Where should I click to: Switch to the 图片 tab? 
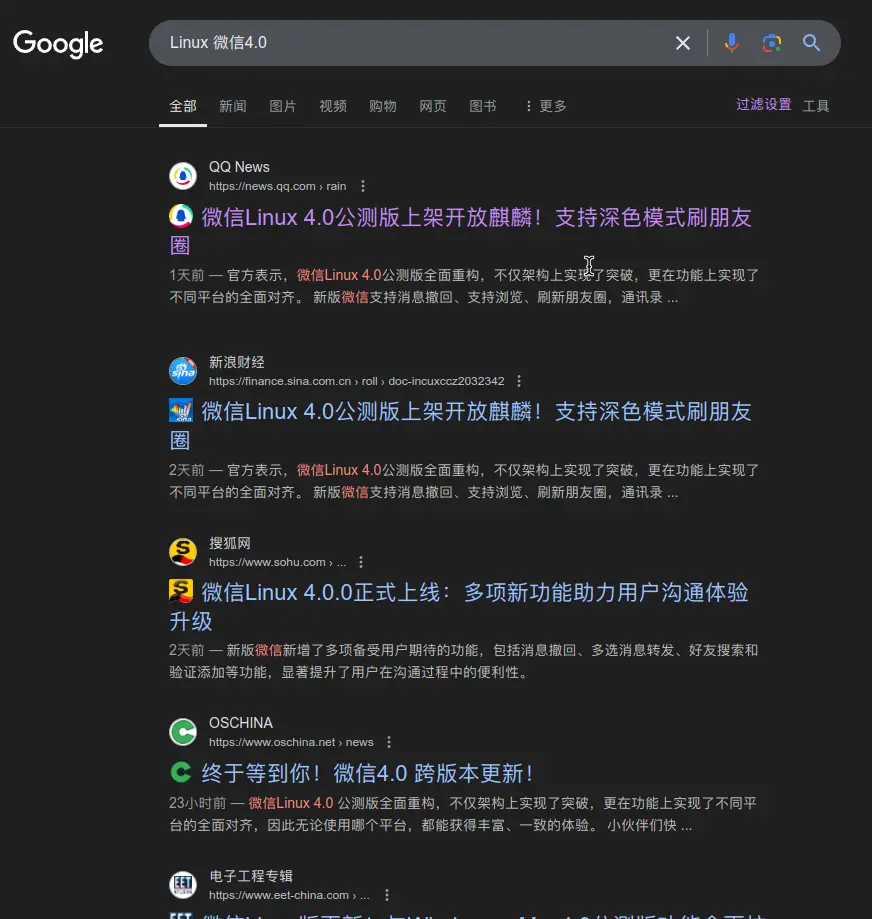[x=283, y=106]
